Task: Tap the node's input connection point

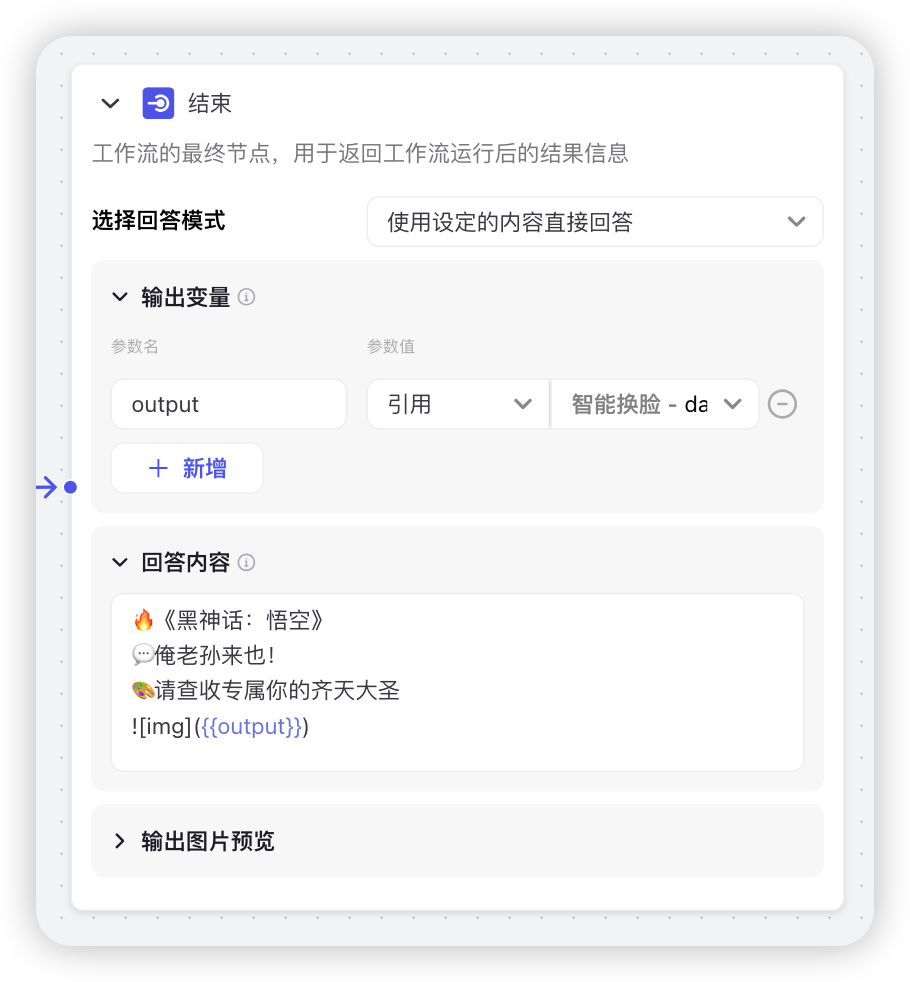Action: tap(70, 488)
